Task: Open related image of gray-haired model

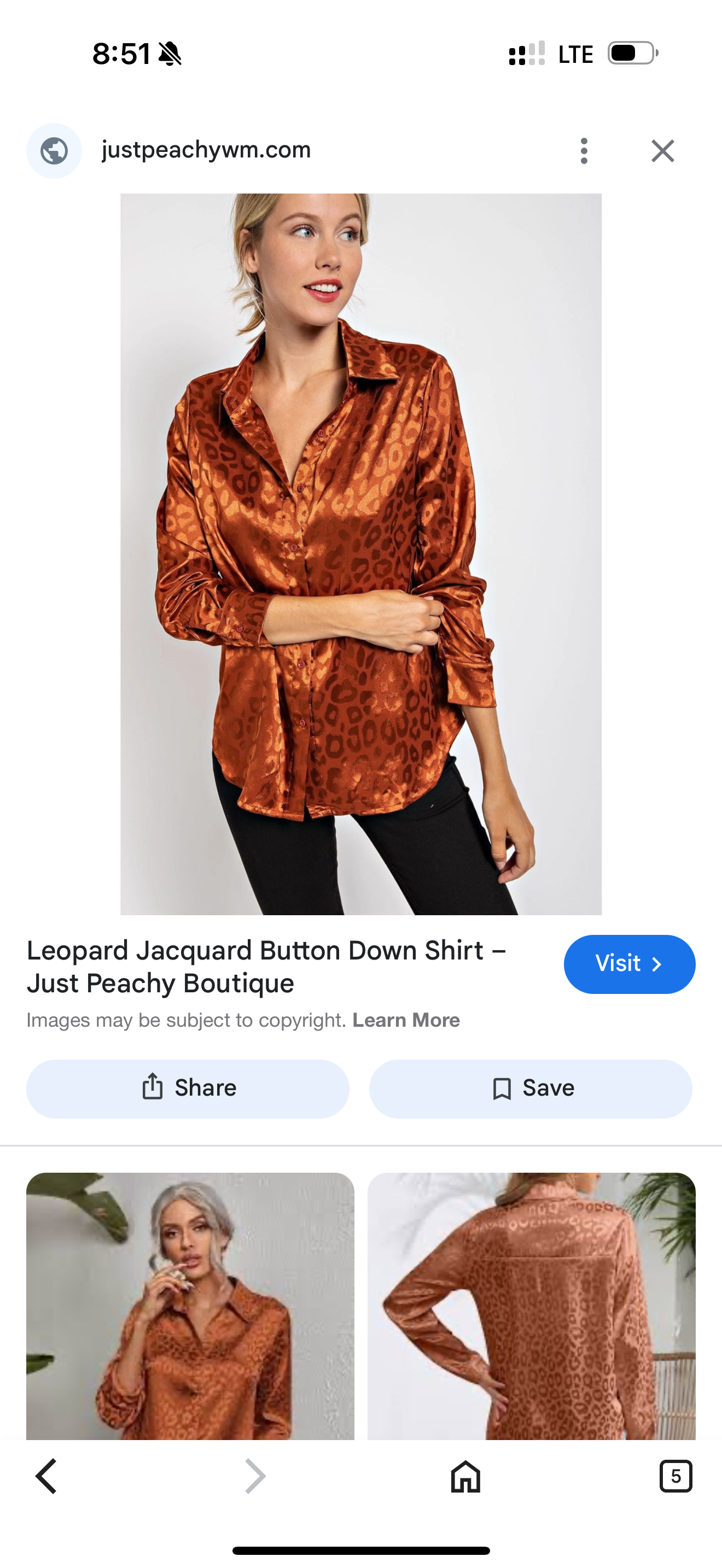Action: 190,1306
